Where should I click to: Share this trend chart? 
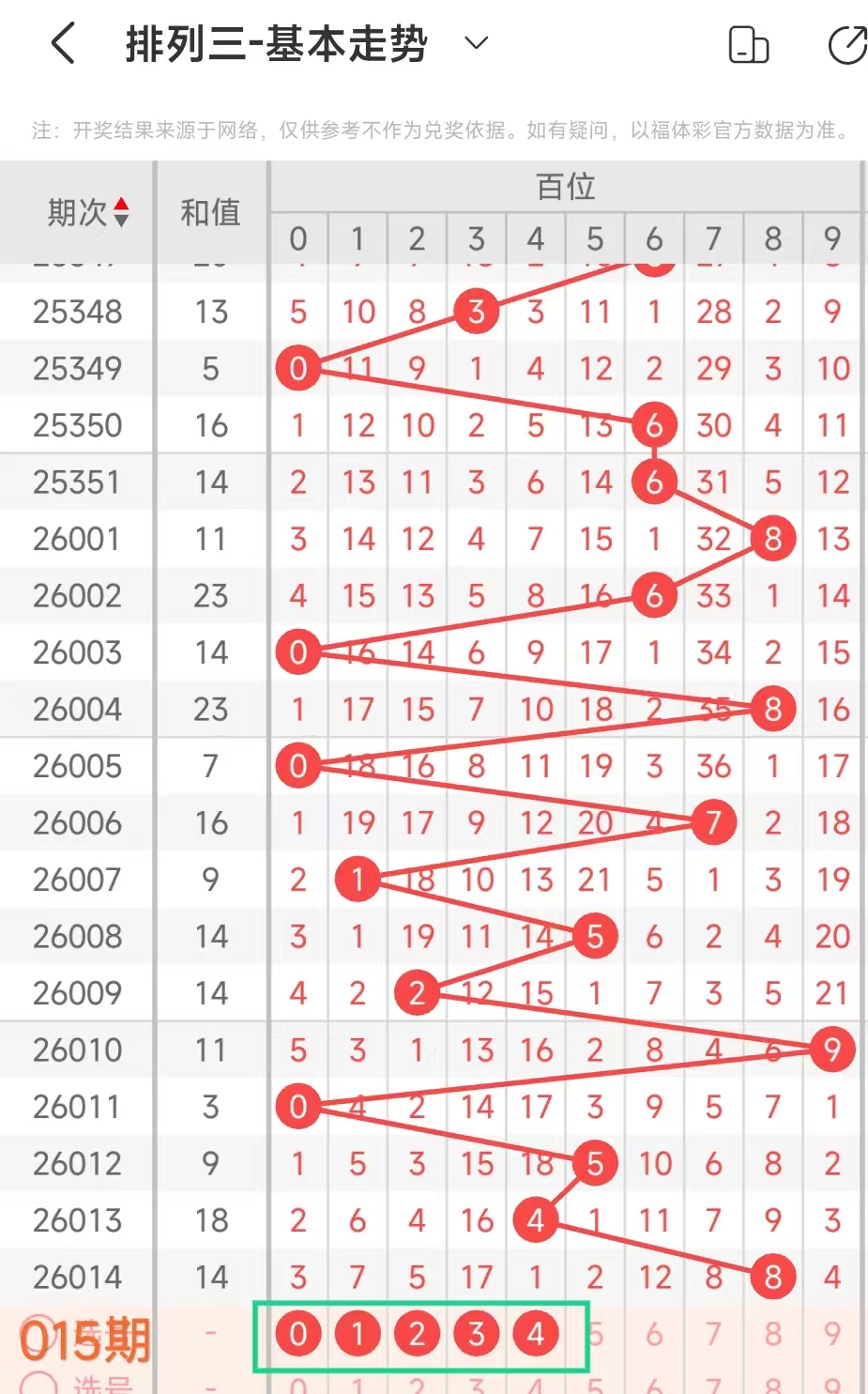(x=846, y=45)
